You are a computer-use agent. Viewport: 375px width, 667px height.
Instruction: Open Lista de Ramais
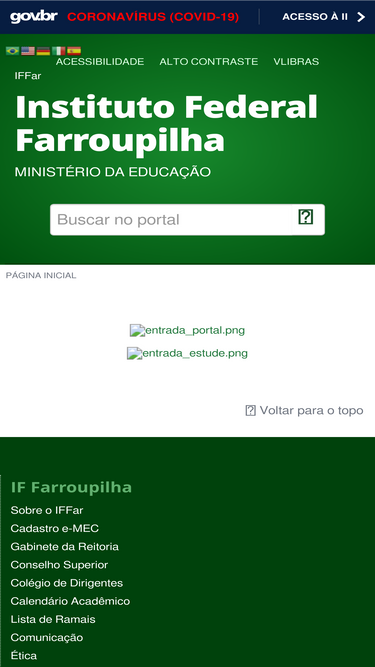[x=53, y=619]
